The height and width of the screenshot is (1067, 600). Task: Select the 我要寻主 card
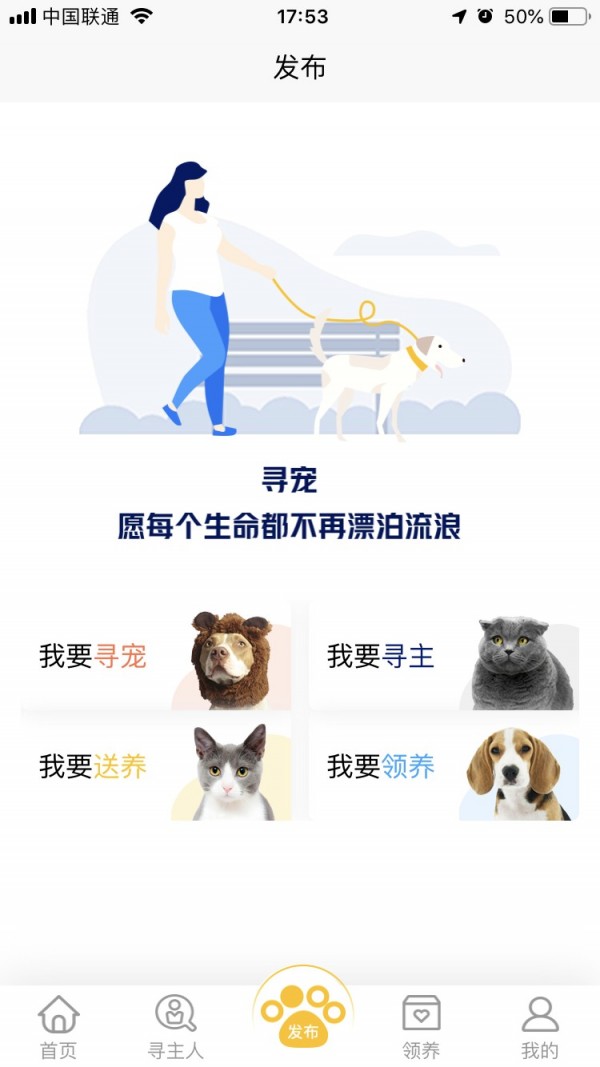444,656
